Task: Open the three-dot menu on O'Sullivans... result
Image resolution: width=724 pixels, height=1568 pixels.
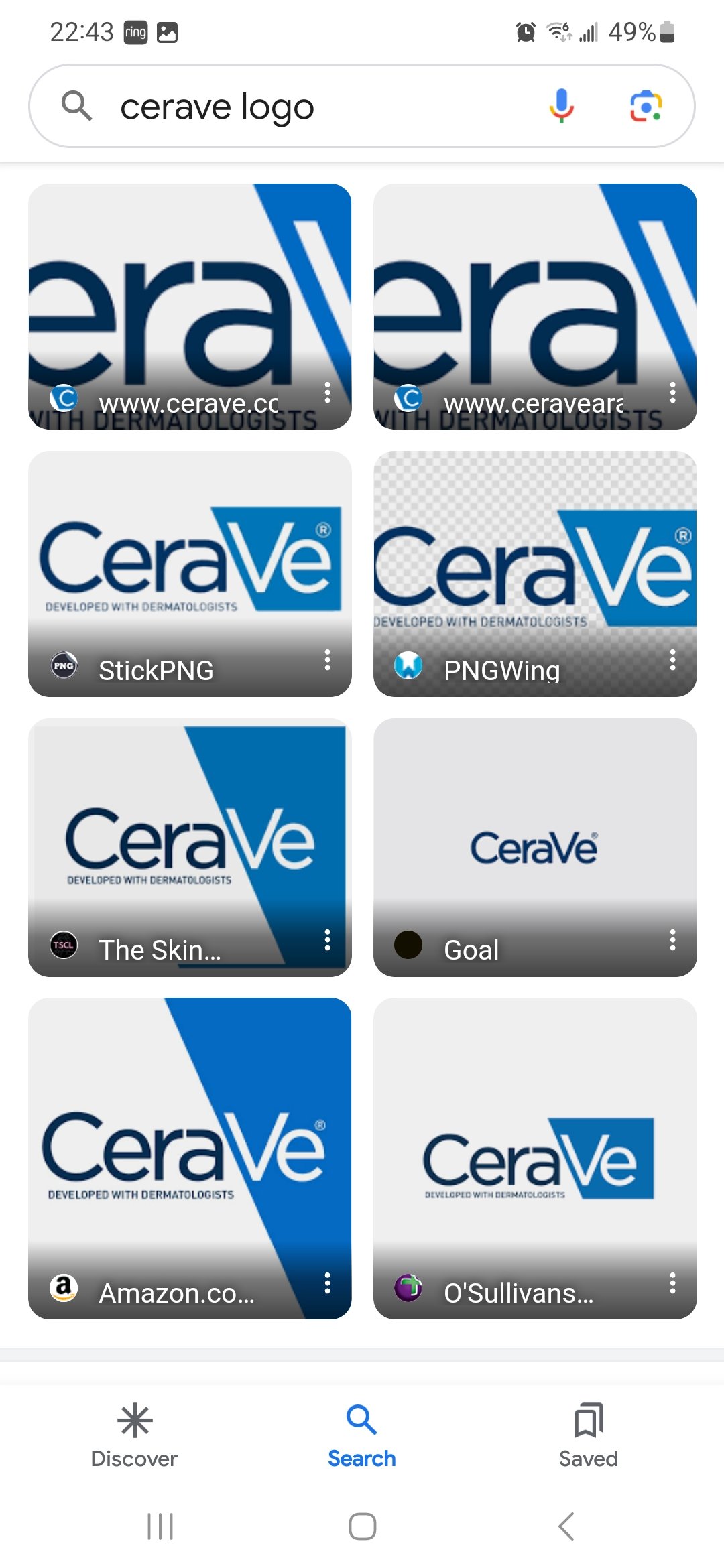Action: pos(672,1283)
